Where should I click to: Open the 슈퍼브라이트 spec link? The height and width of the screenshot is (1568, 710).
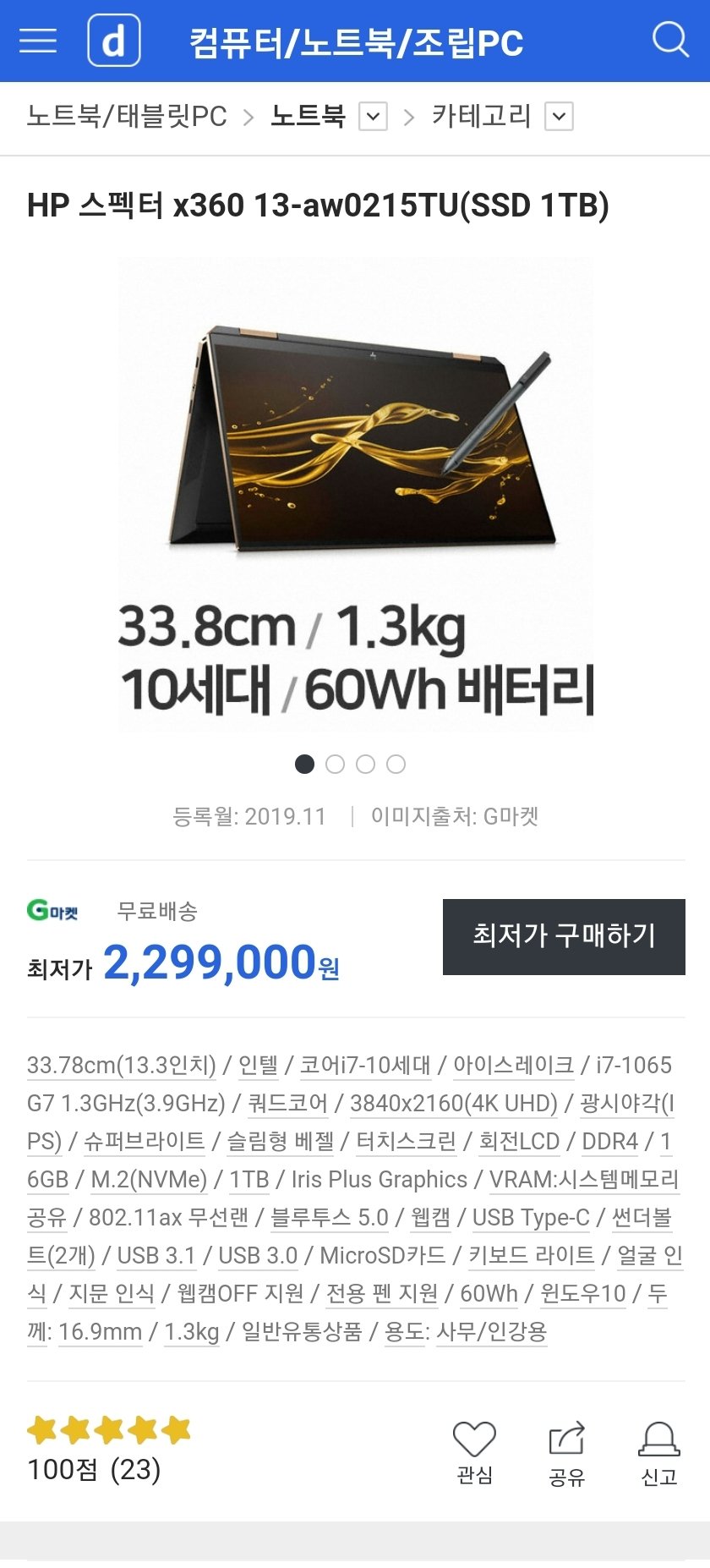(145, 1141)
